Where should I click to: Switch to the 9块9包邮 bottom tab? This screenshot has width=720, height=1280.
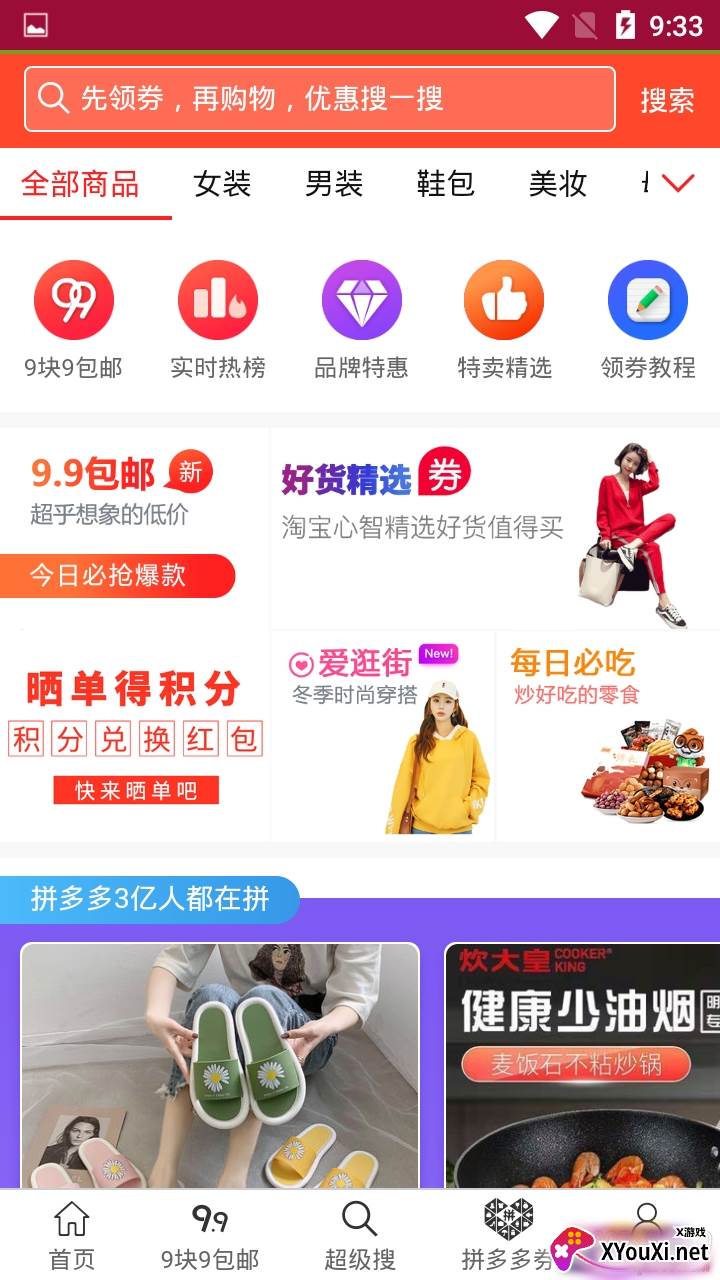pyautogui.click(x=210, y=1236)
